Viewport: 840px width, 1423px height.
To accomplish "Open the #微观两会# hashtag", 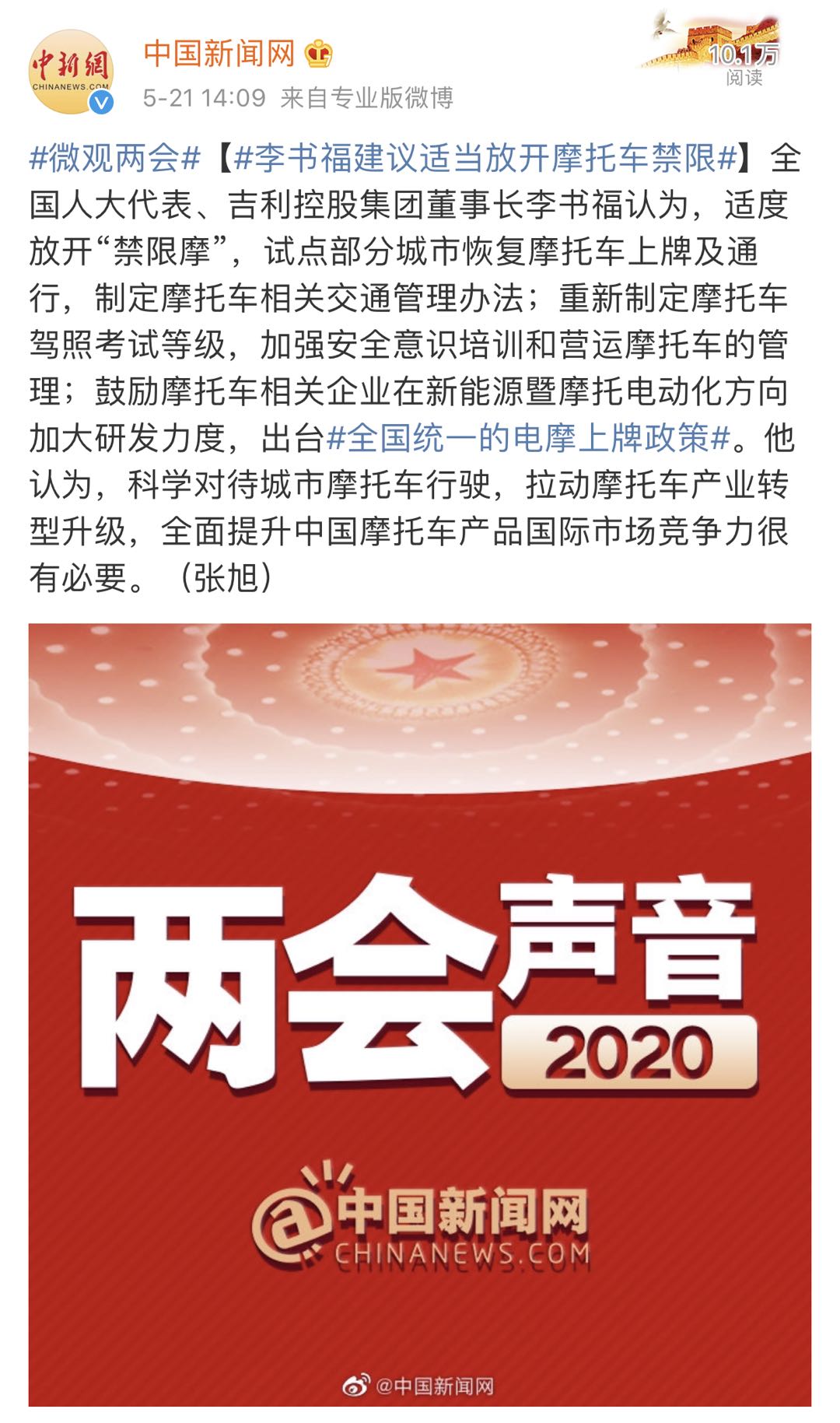I will (x=115, y=158).
